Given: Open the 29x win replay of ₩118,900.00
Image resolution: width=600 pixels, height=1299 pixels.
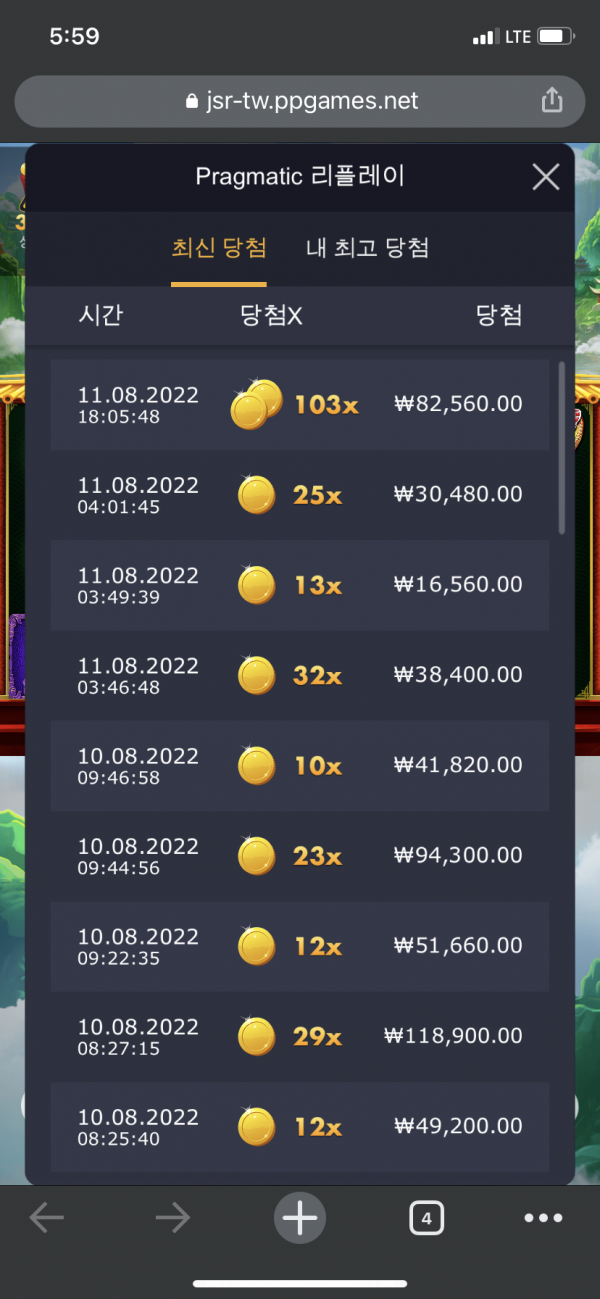Looking at the screenshot, I should point(300,1036).
